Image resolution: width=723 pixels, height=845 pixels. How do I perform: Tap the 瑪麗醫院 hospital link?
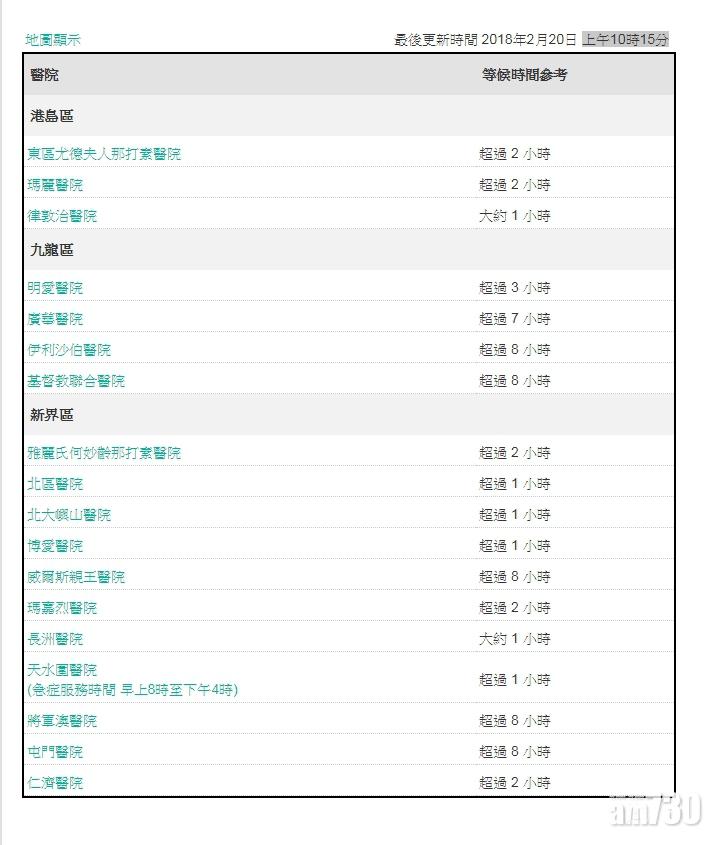click(x=55, y=185)
